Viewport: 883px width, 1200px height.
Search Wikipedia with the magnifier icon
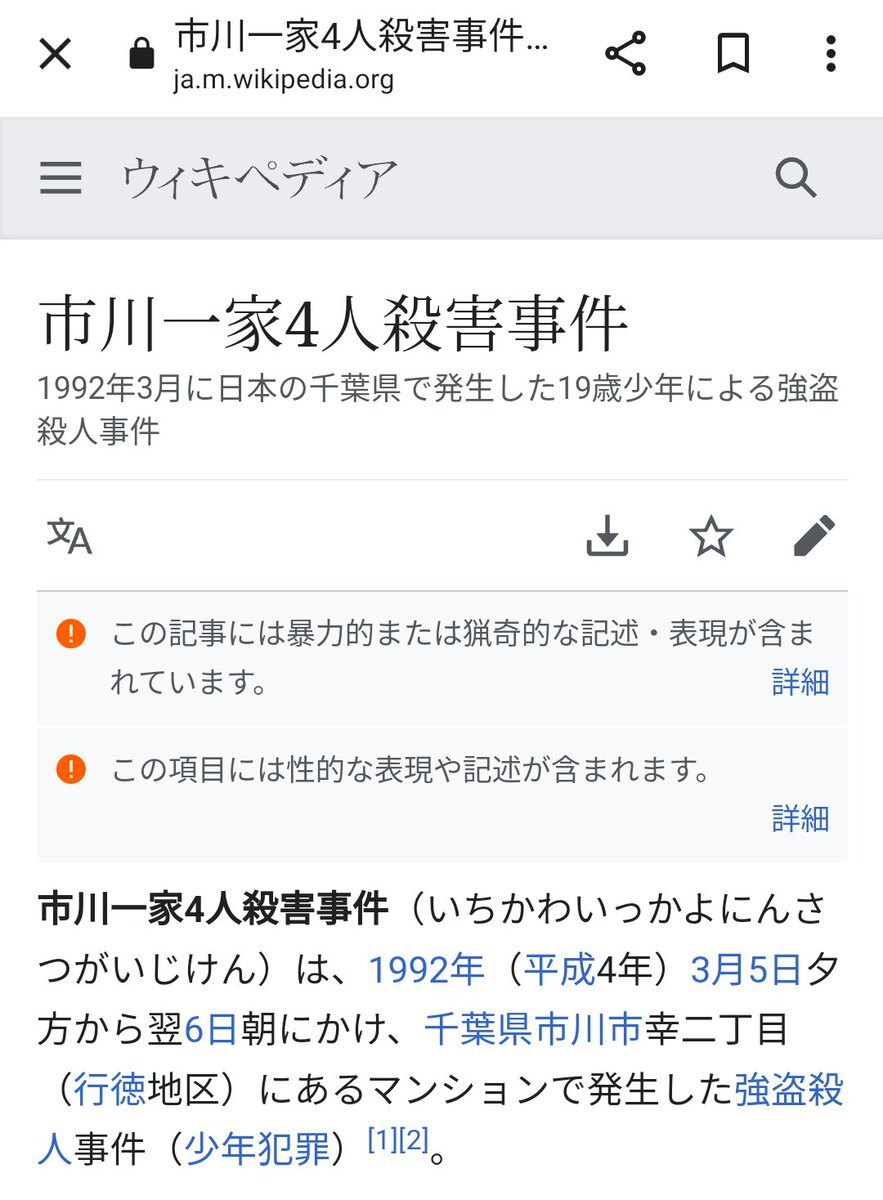[796, 178]
